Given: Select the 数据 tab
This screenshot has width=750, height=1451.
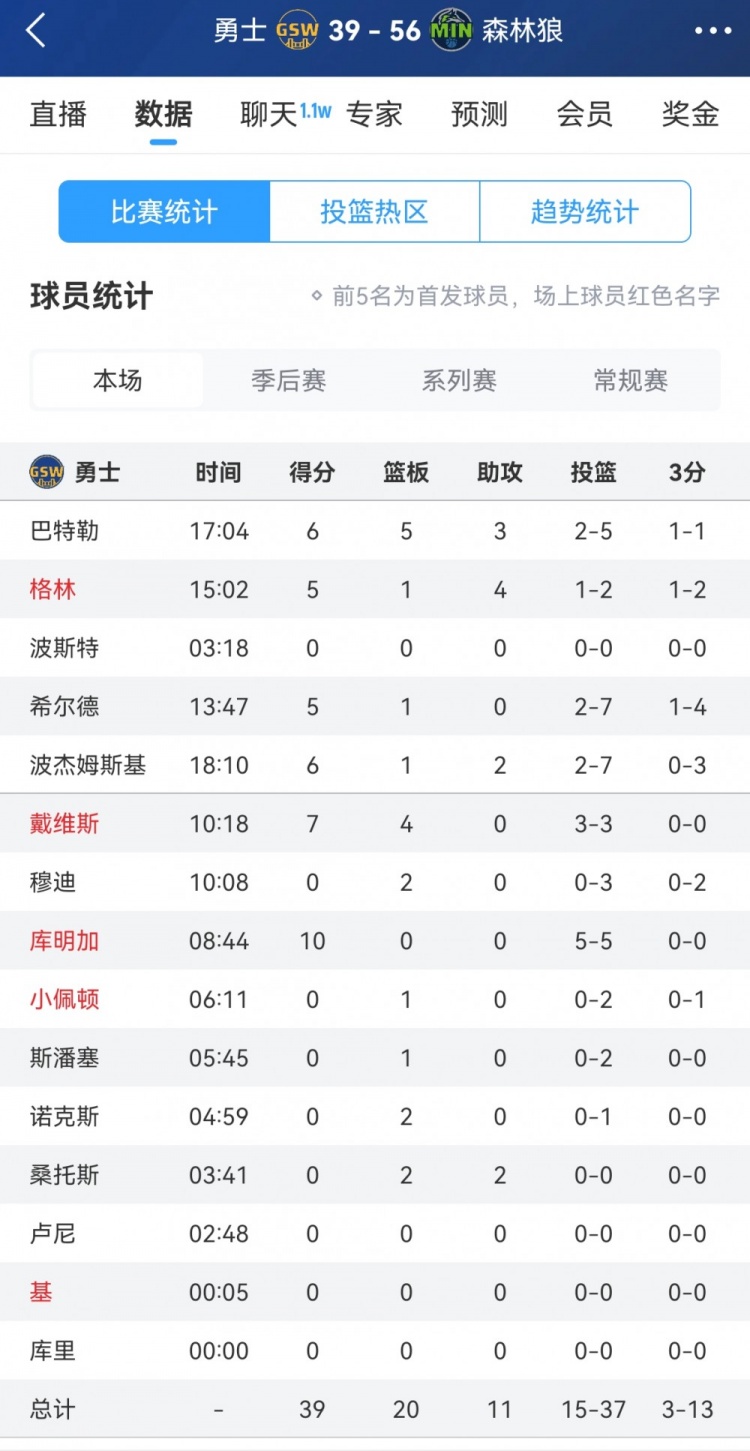Looking at the screenshot, I should [164, 114].
